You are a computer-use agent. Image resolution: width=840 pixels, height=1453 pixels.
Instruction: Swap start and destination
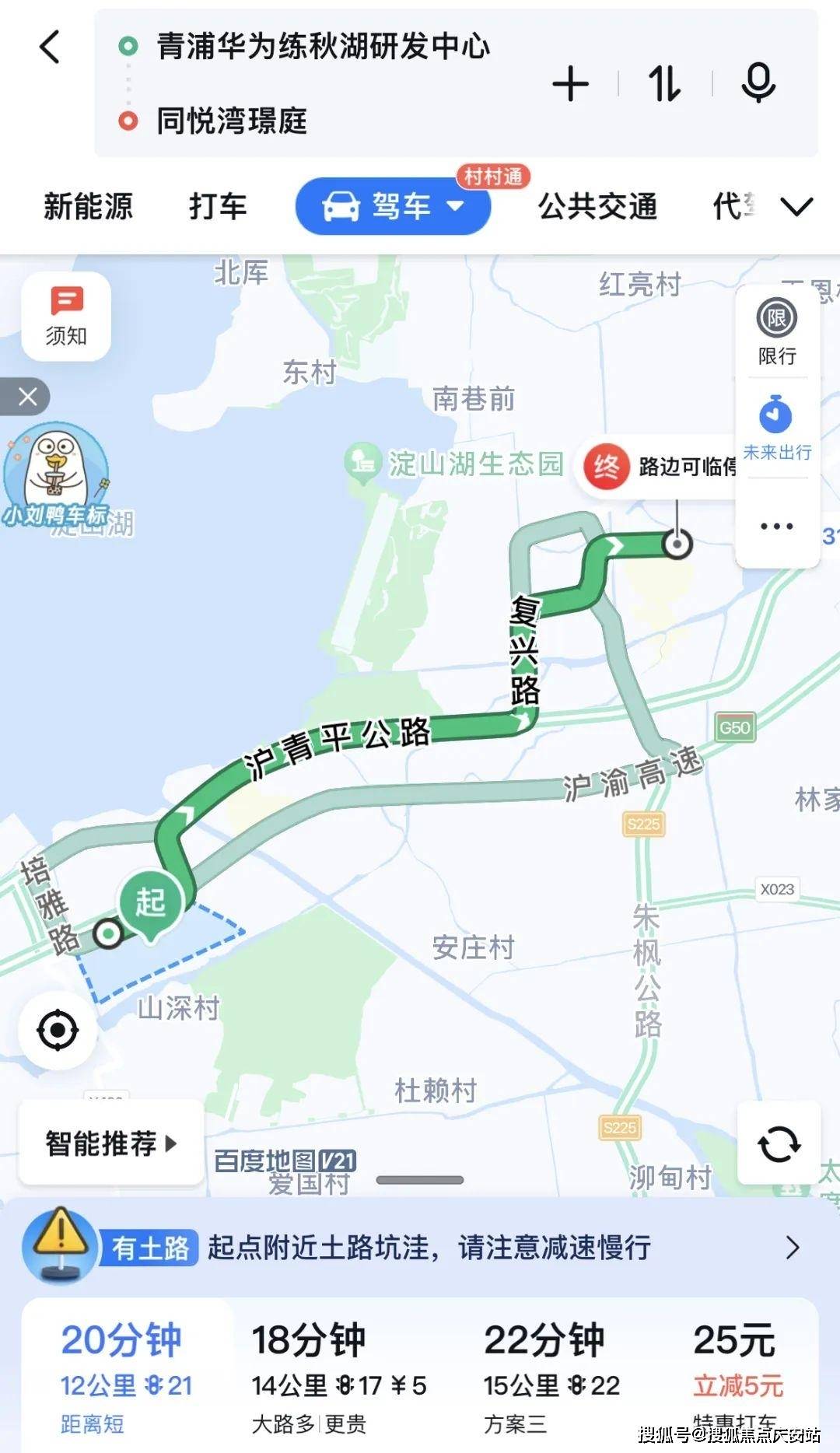click(x=664, y=84)
